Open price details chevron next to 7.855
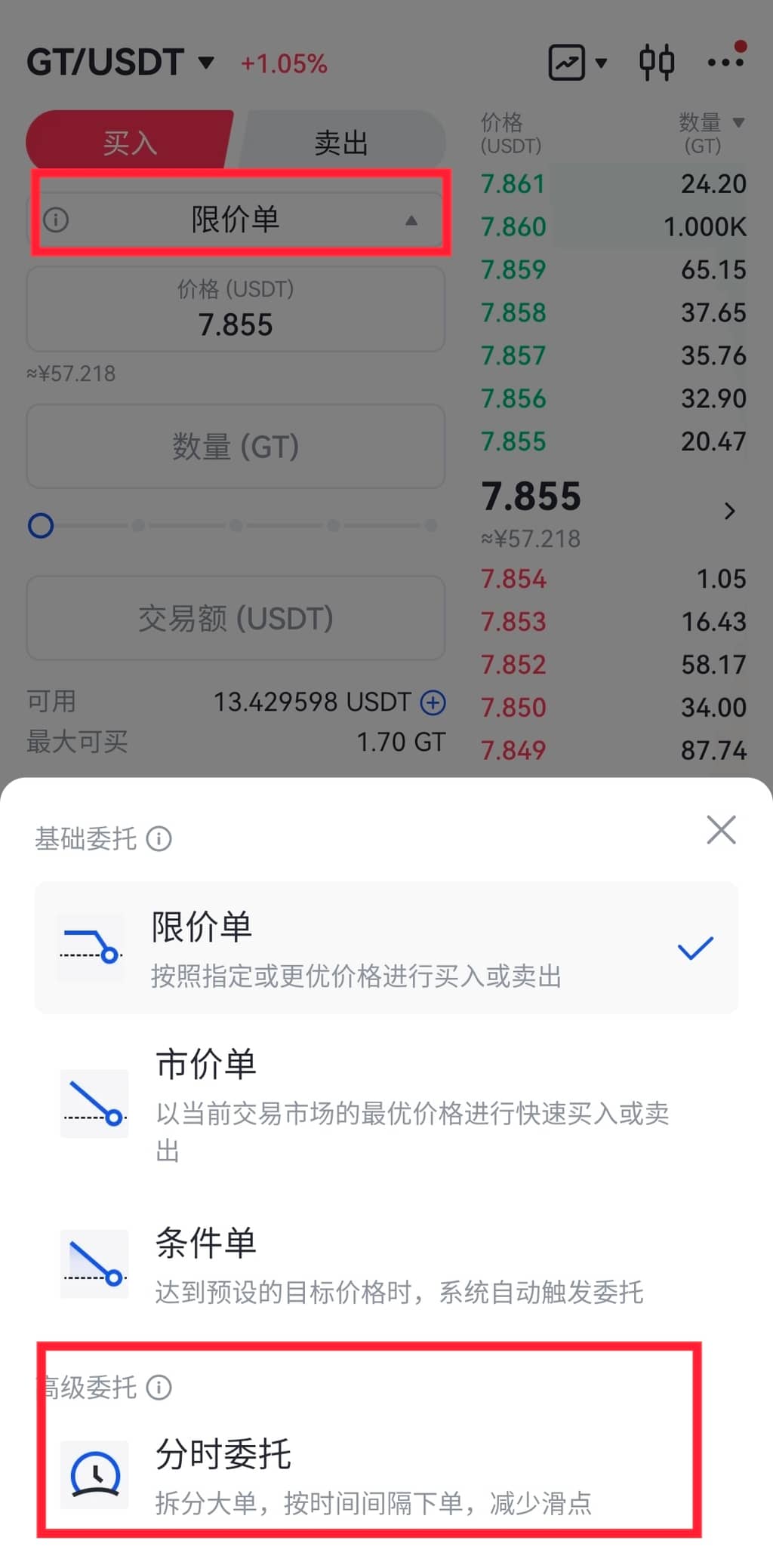773x1568 pixels. pos(729,511)
